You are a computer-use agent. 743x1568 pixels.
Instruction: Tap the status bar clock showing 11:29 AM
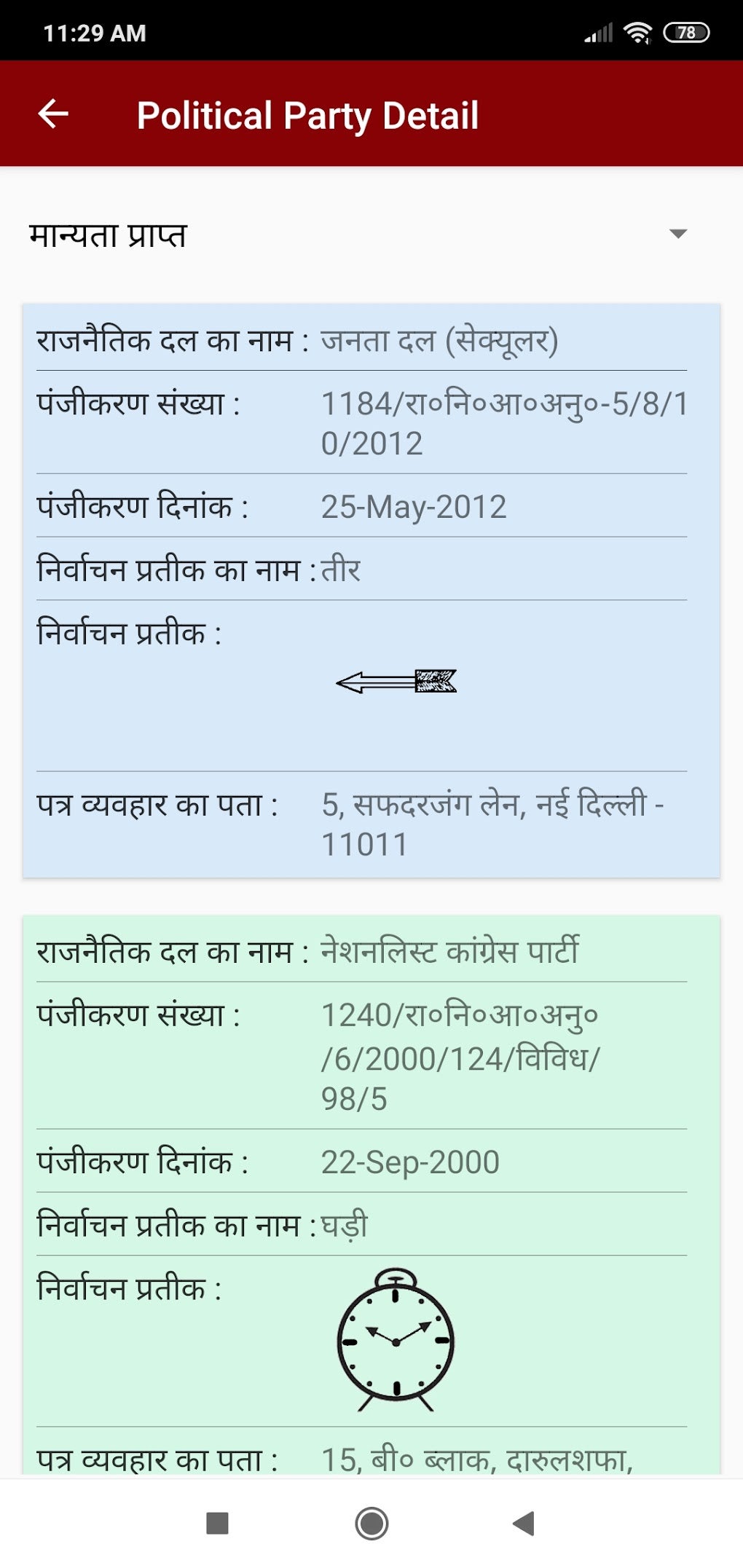tap(93, 33)
